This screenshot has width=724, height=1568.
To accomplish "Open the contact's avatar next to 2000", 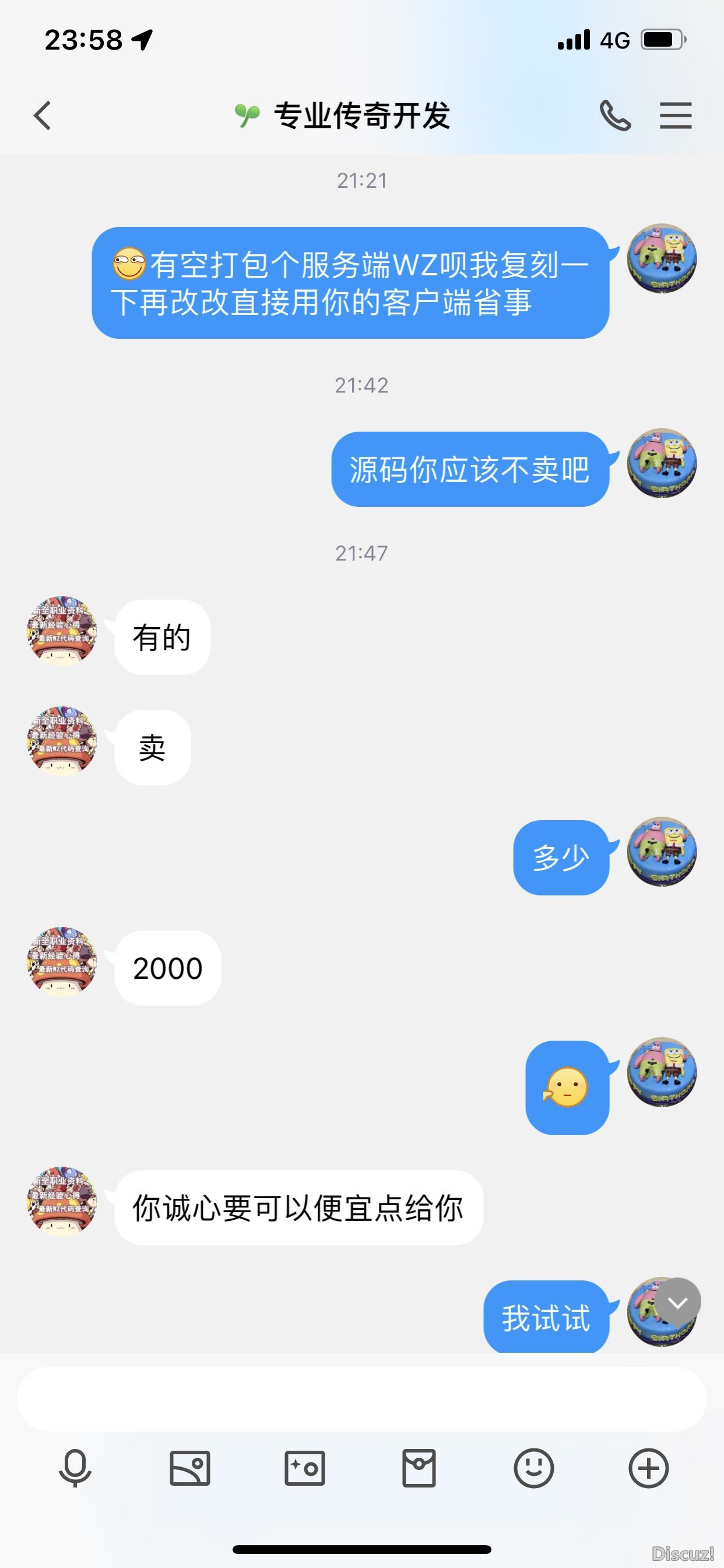I will pos(62,962).
